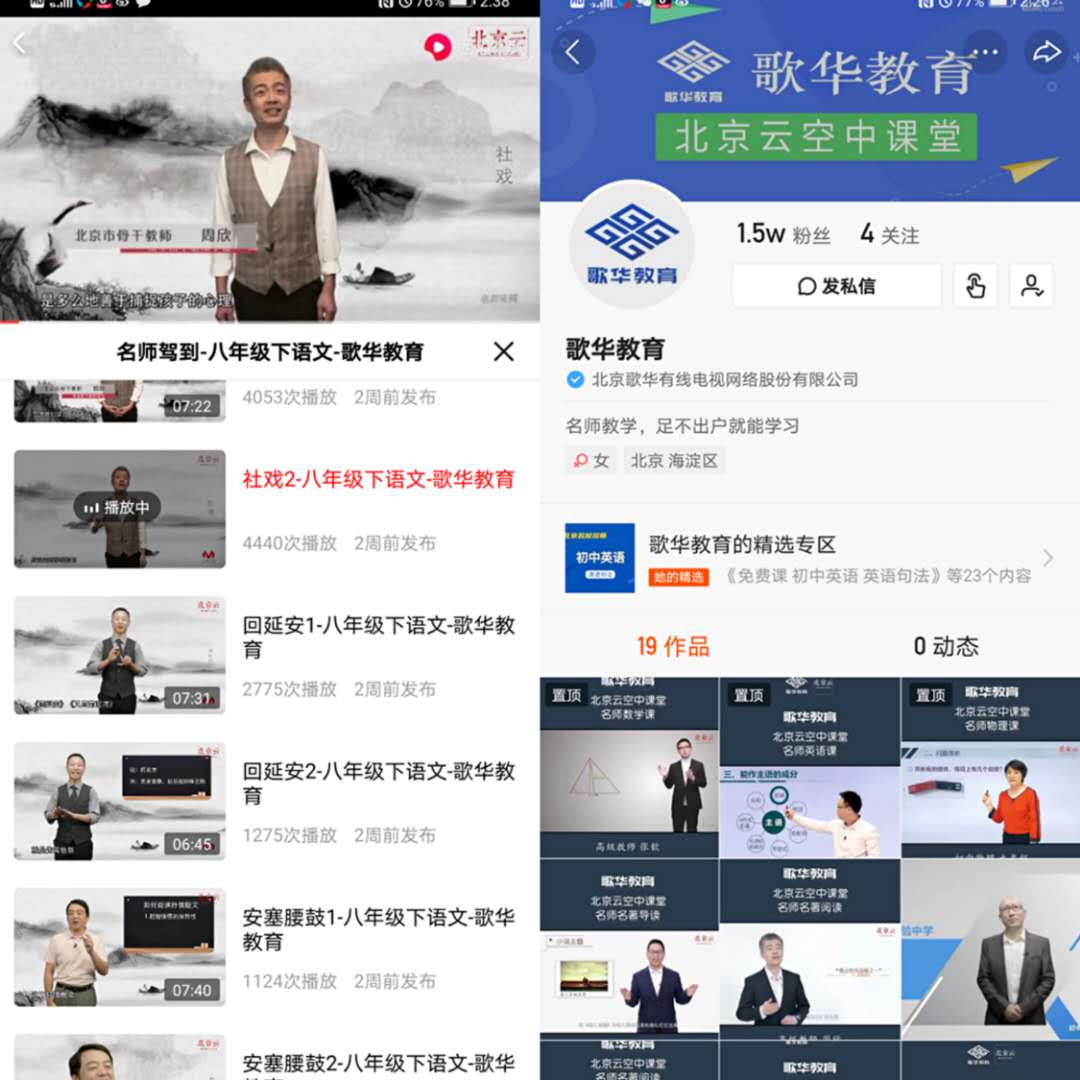Go back from the video player

(x=20, y=43)
